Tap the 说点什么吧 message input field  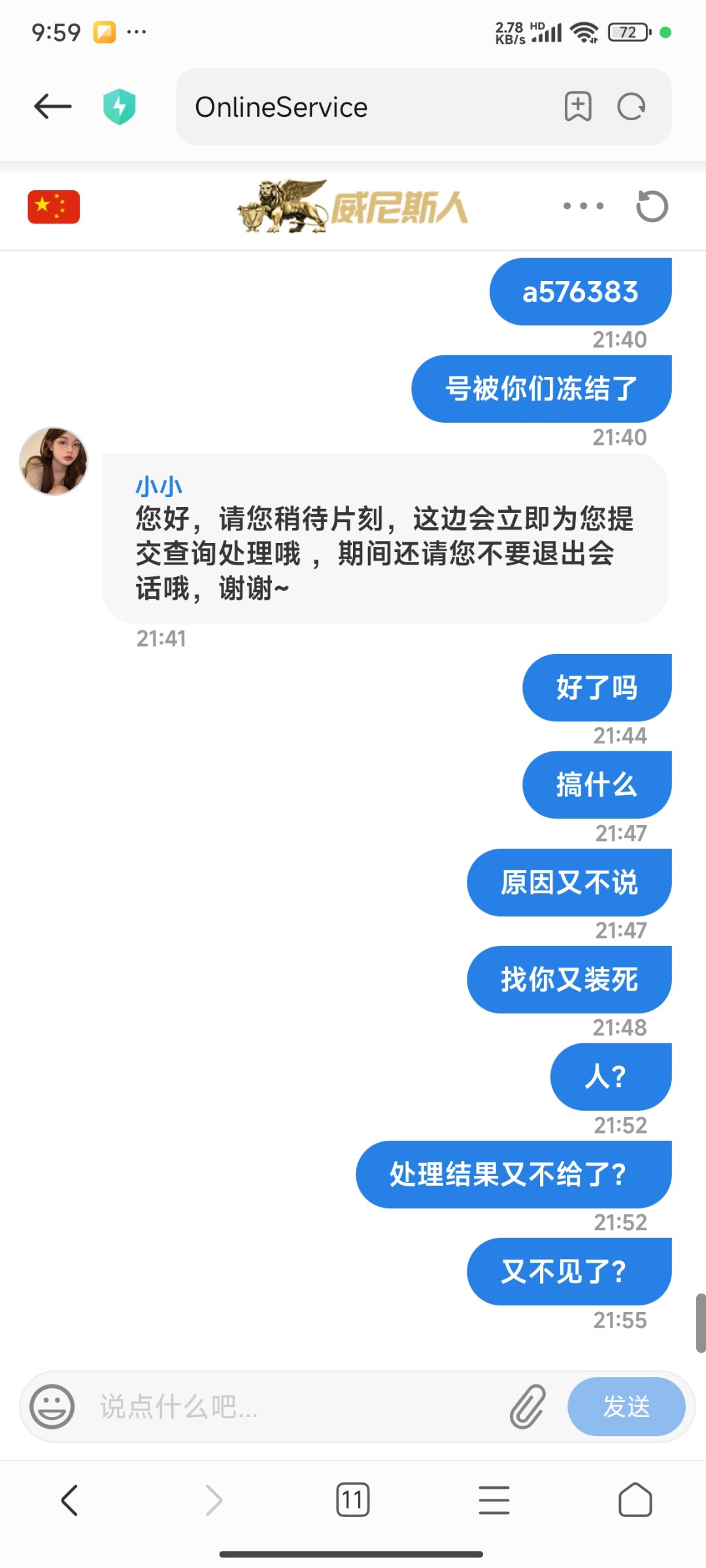[x=261, y=1407]
